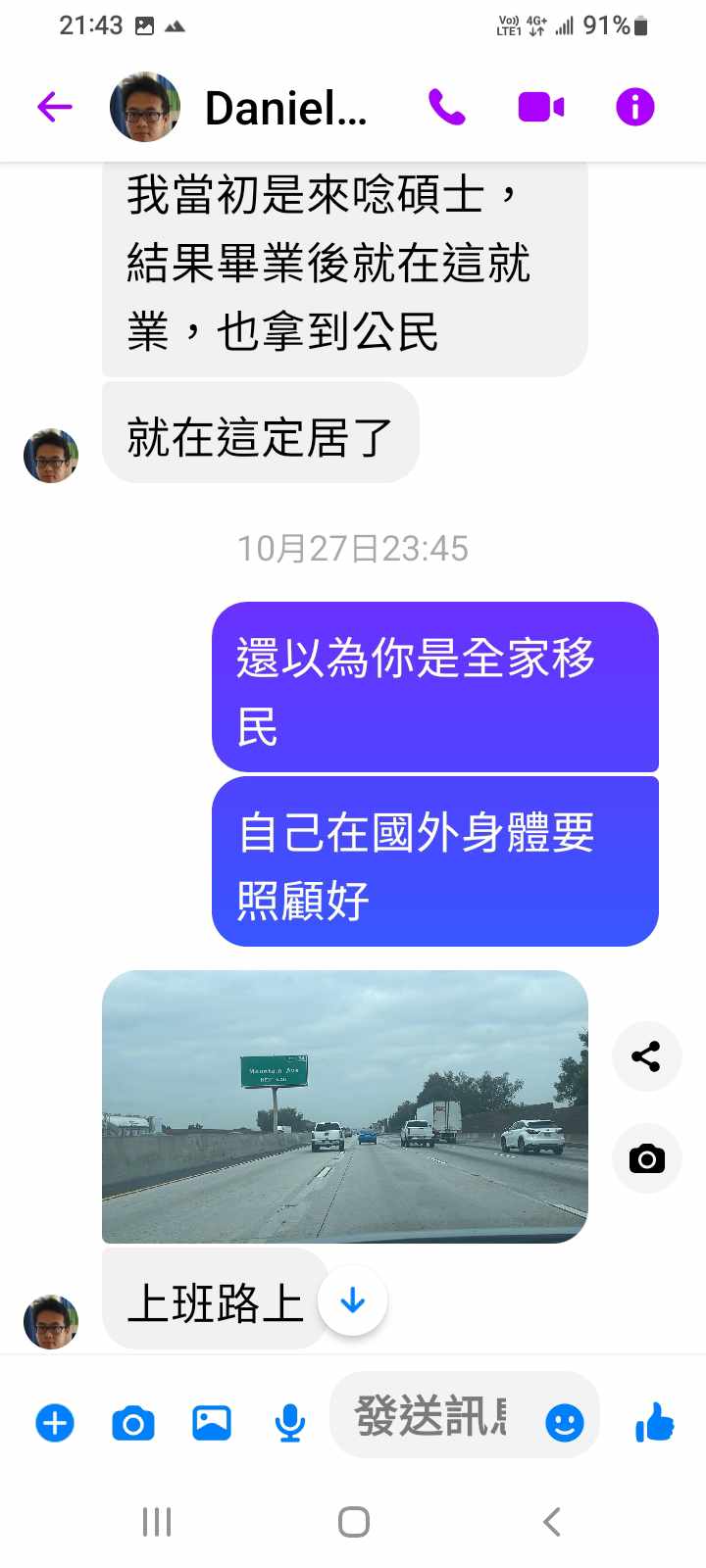Open camera from the message toolbar
This screenshot has height=1568, width=706.
tap(133, 1423)
